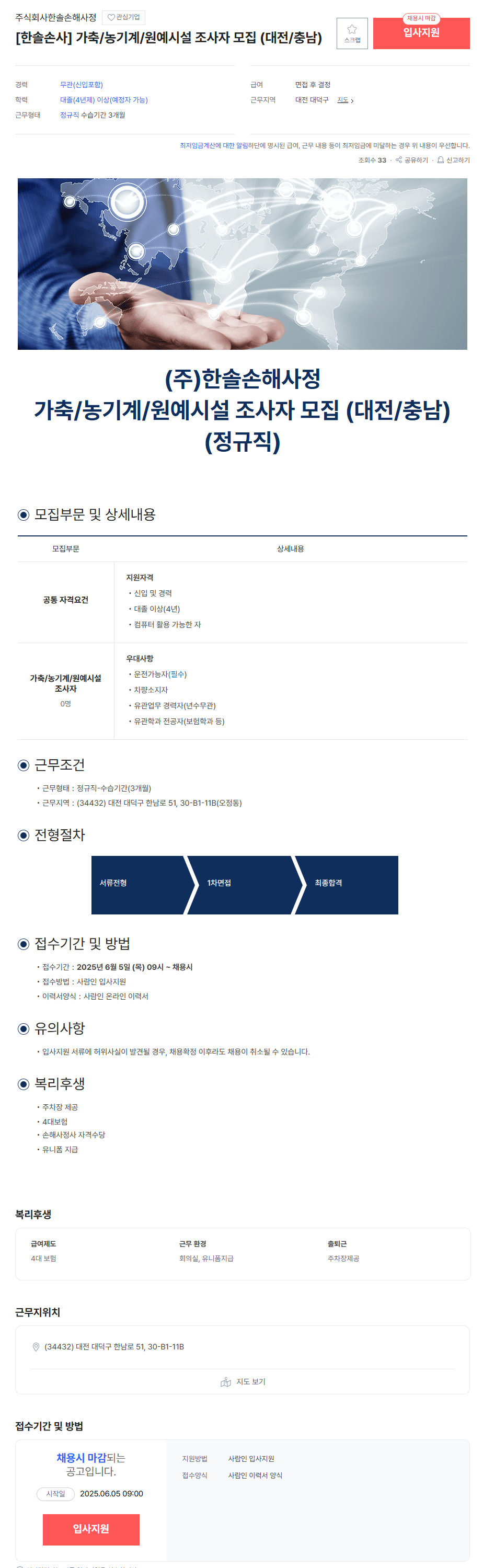Share this posting via 공유하기

(412, 160)
